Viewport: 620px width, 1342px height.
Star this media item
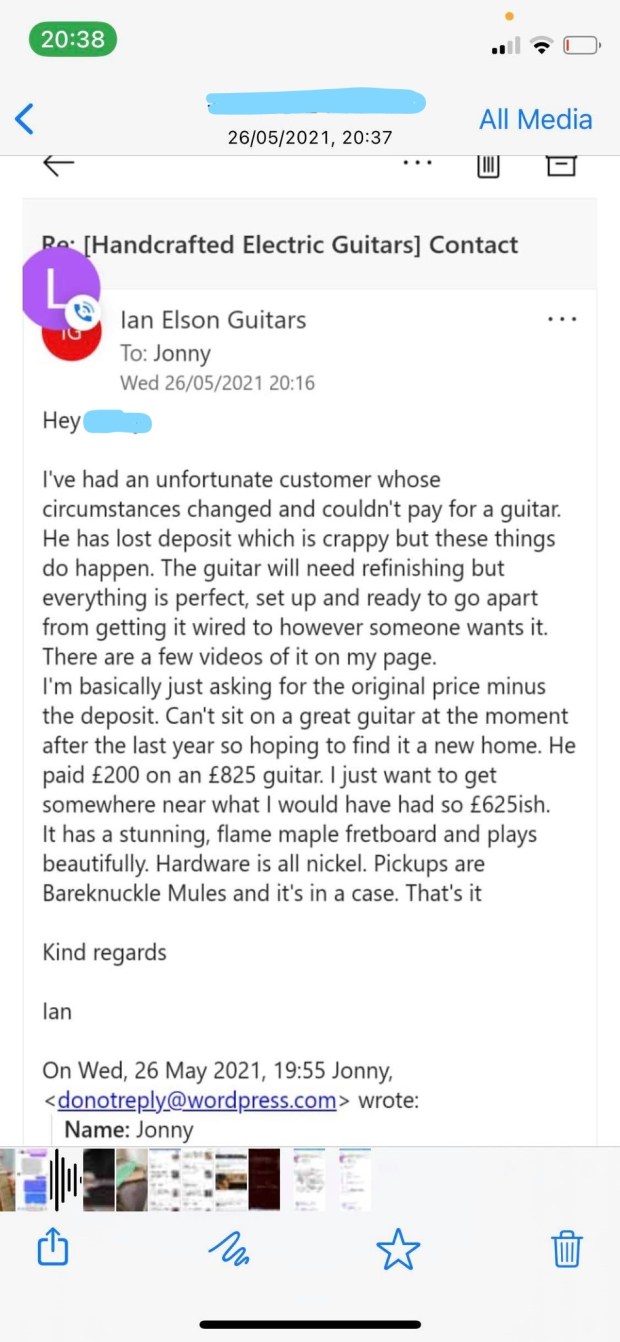tap(397, 1249)
